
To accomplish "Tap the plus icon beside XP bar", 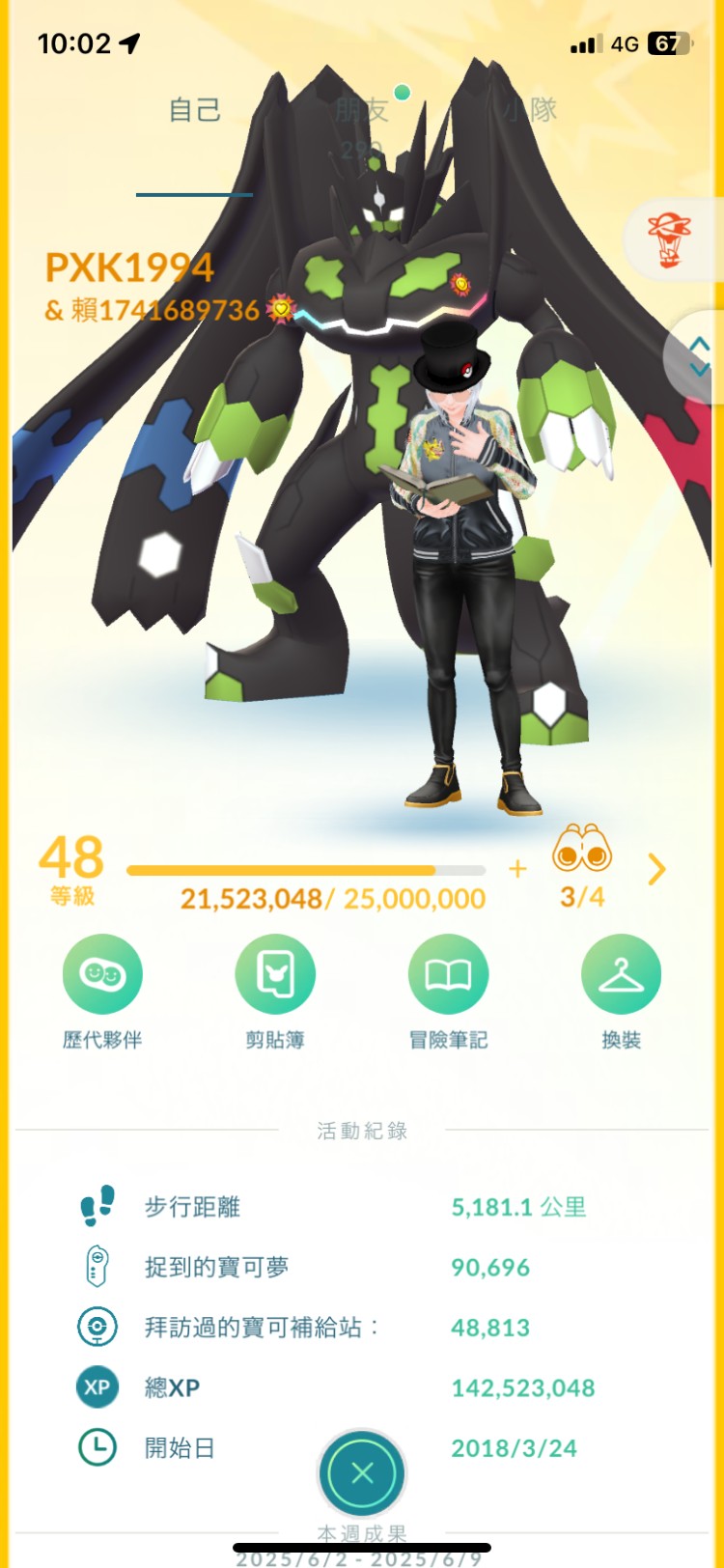I will coord(517,869).
